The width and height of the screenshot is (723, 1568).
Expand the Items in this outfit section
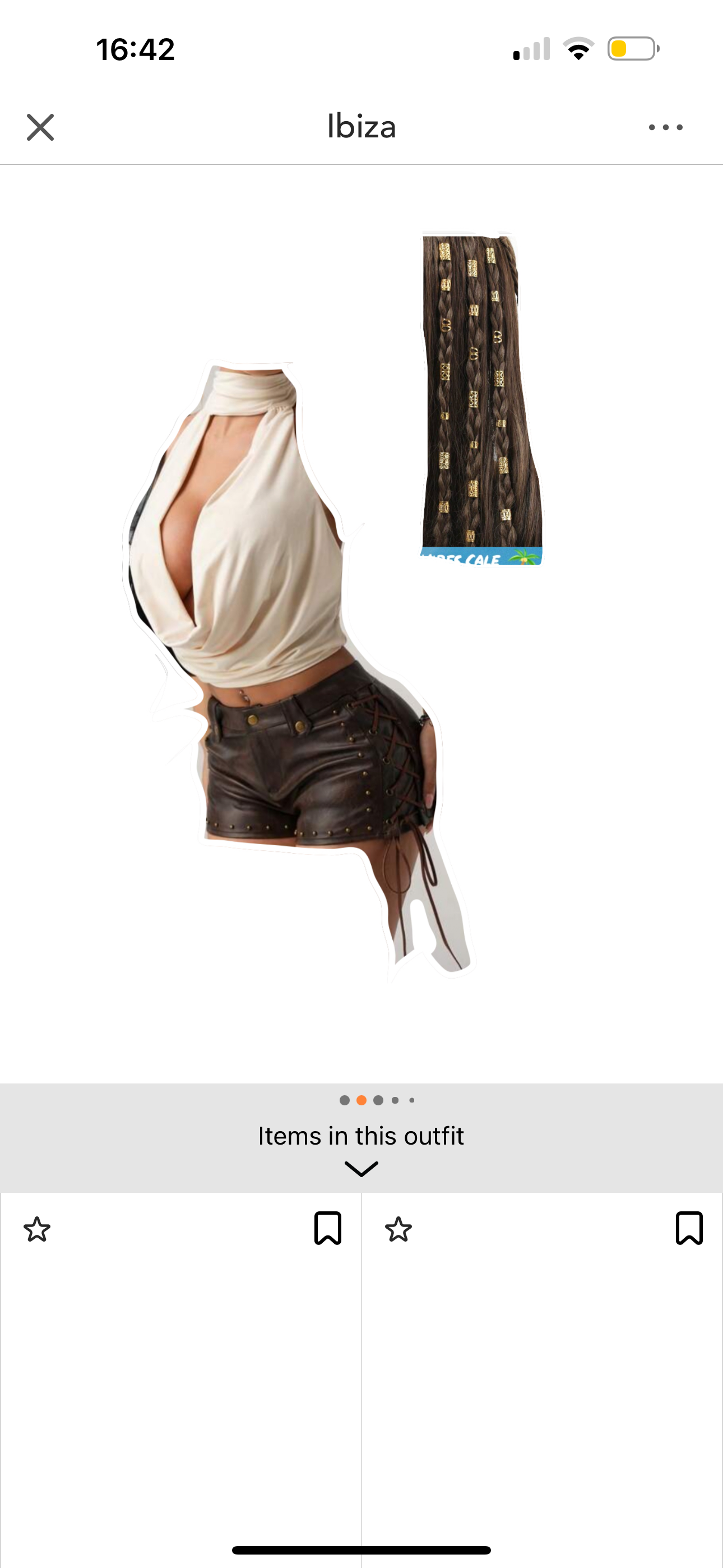click(x=361, y=1169)
